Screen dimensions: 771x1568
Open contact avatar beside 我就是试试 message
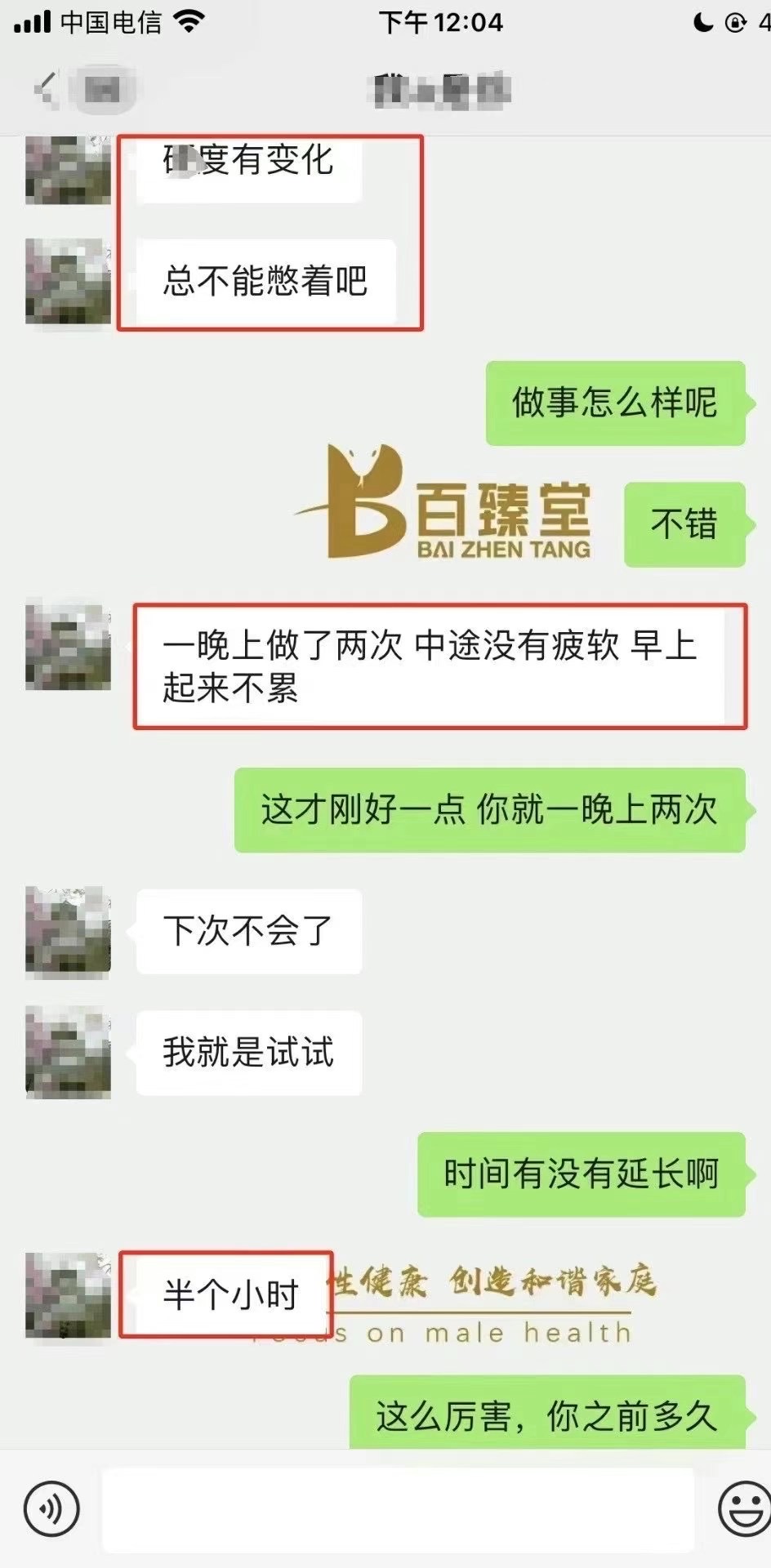point(68,1052)
